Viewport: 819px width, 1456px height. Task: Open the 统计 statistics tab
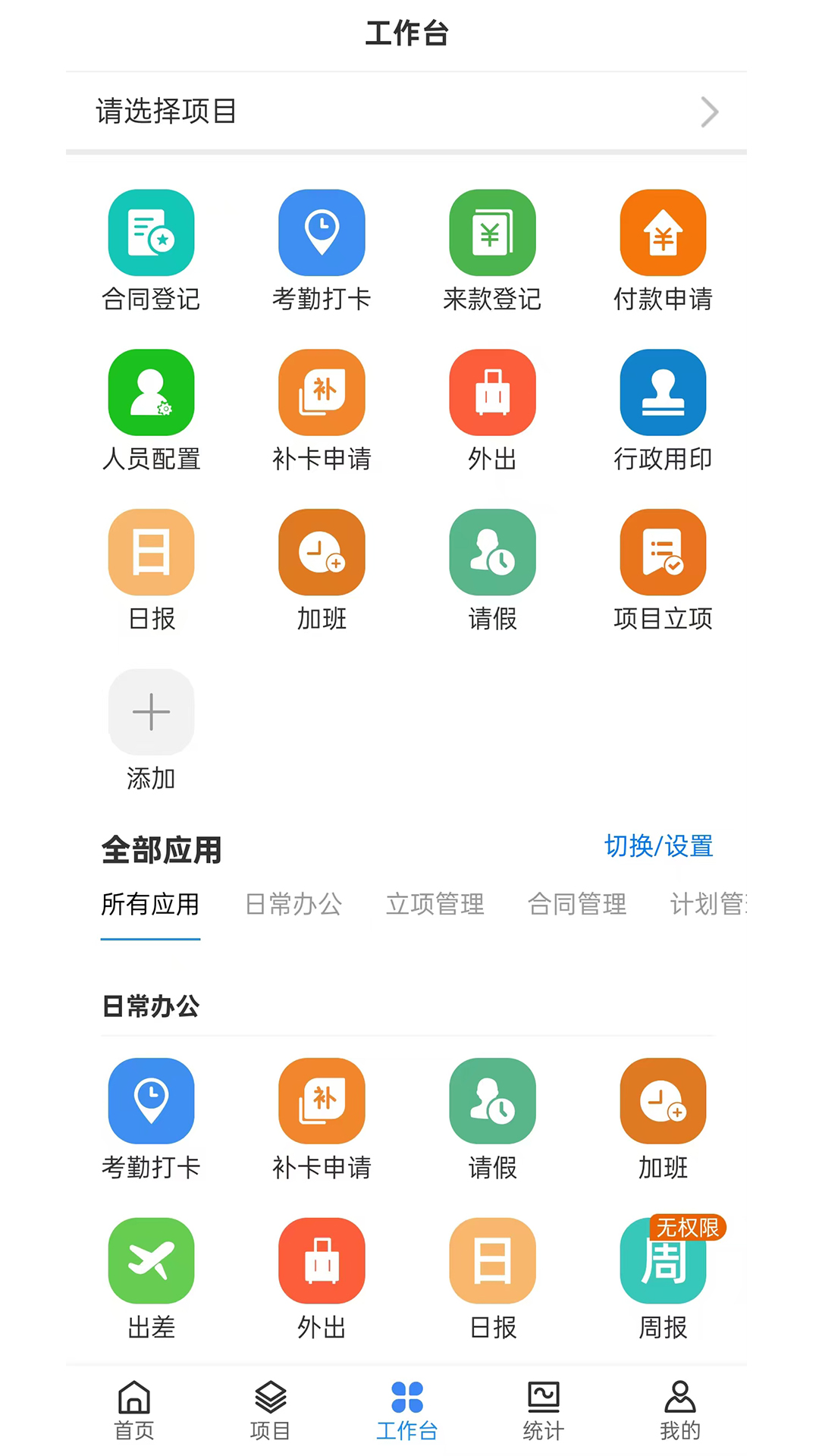[x=544, y=1410]
